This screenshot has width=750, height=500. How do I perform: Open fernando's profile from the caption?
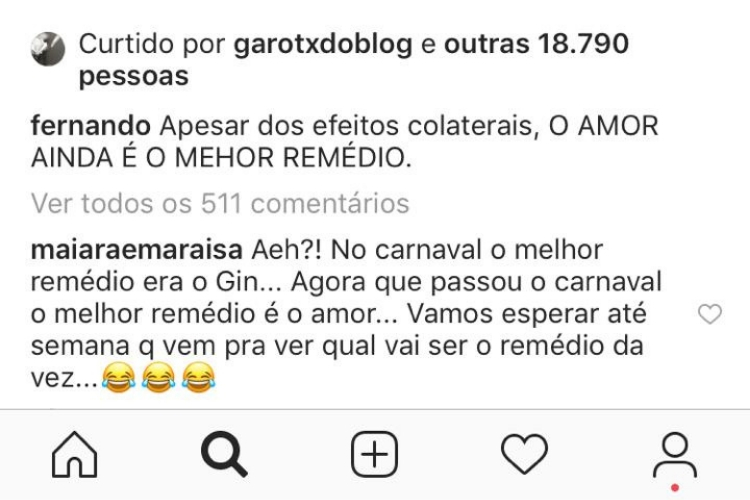pos(90,127)
